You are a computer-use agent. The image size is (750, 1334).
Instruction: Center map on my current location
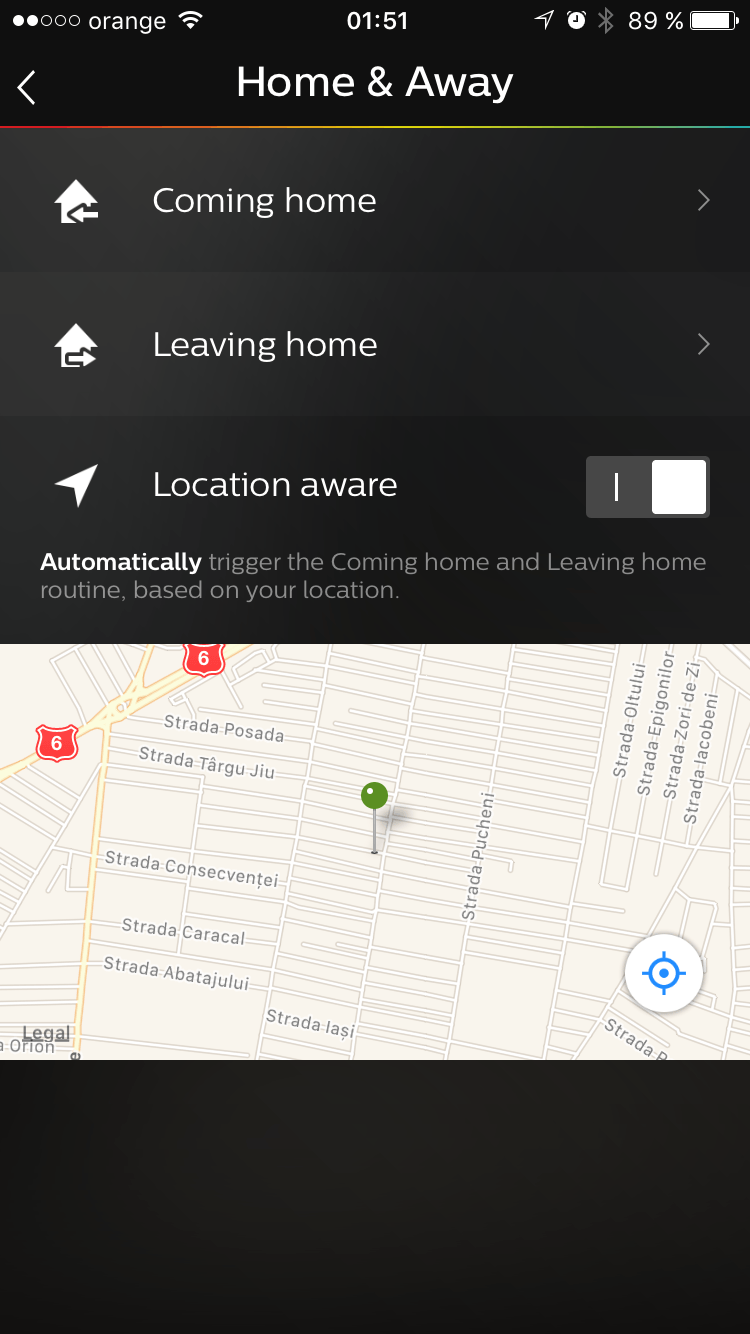click(663, 973)
